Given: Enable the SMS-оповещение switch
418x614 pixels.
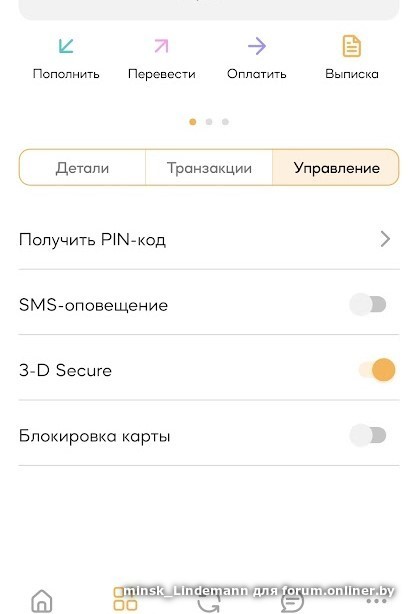Looking at the screenshot, I should 368,304.
